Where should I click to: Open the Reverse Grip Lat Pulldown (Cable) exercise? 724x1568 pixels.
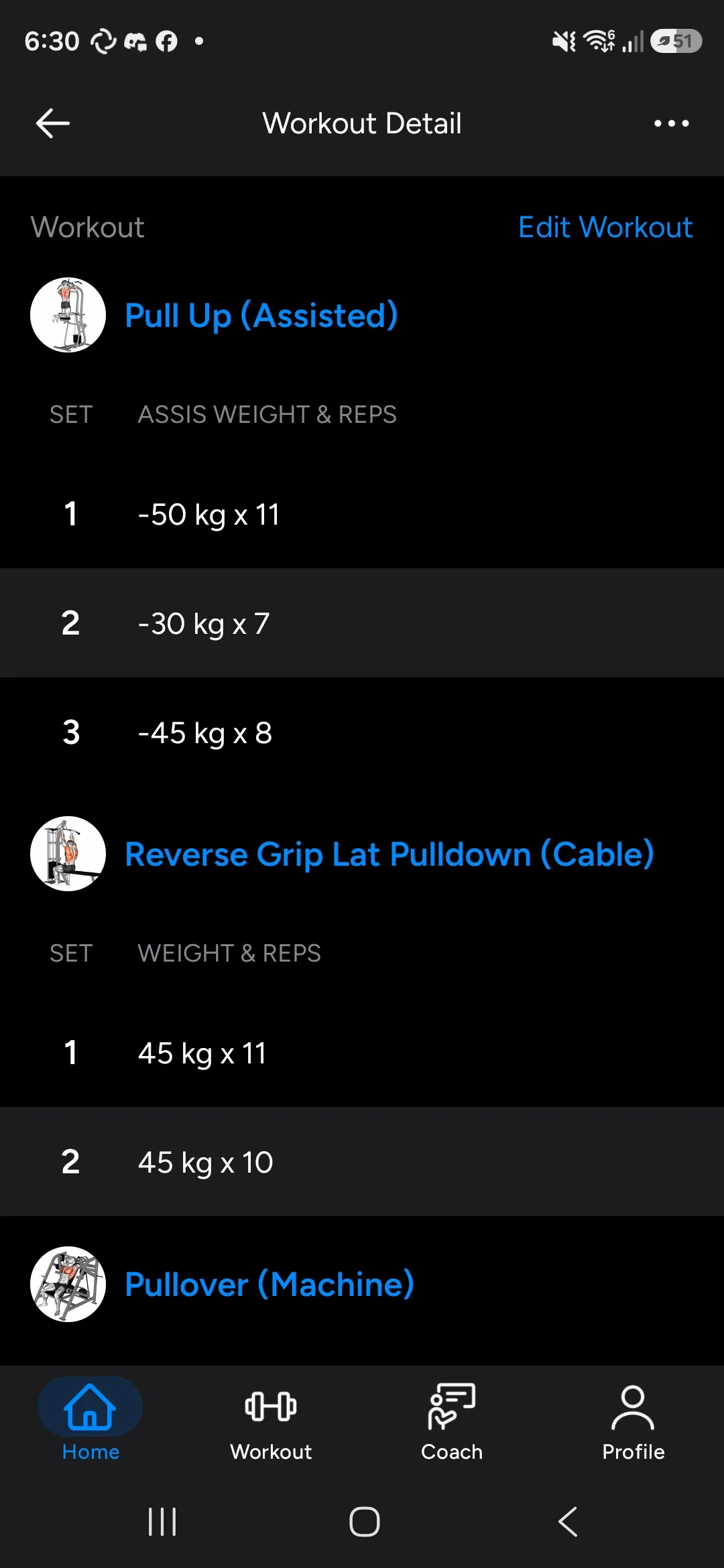(x=389, y=854)
